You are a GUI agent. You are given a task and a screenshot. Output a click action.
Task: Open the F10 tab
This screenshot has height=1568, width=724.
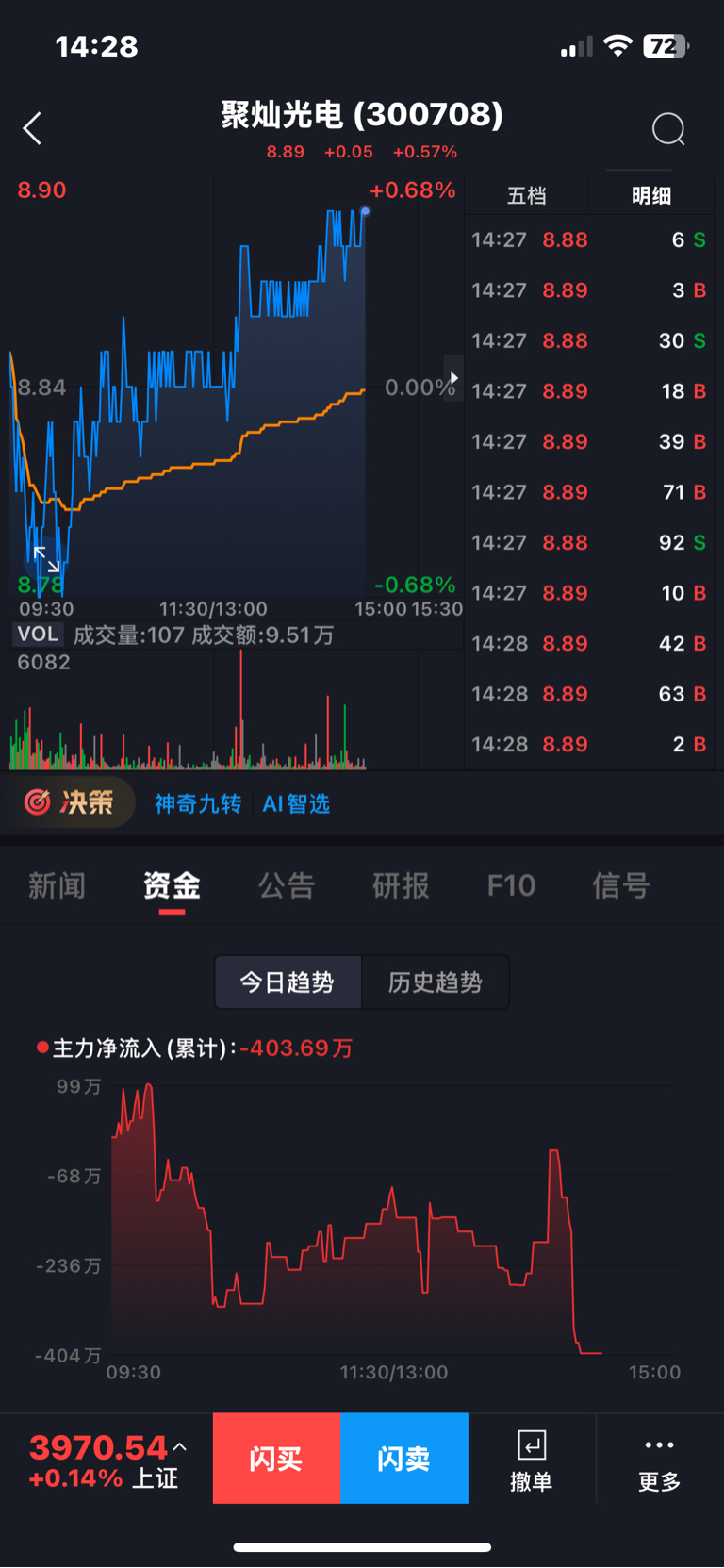[511, 885]
